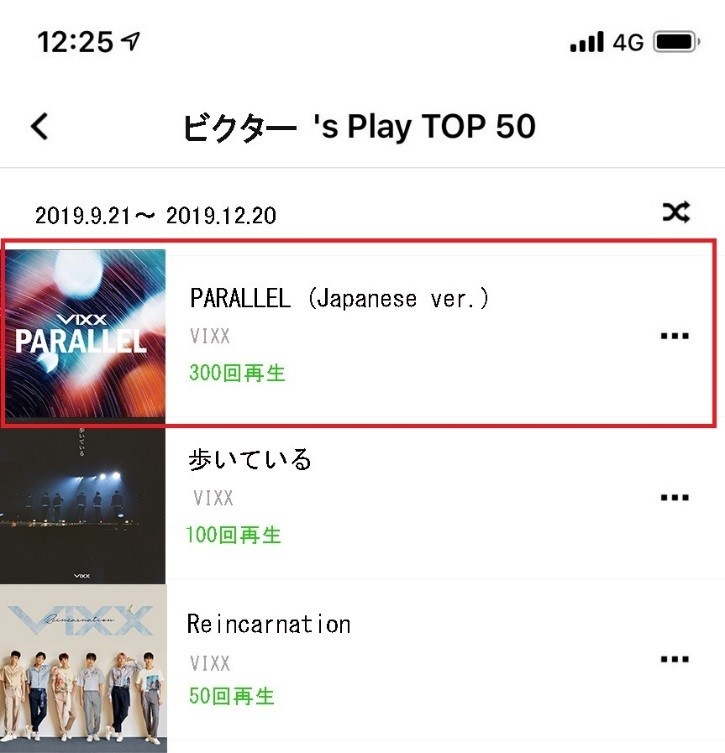The width and height of the screenshot is (725, 753).
Task: Tap the 4G network indicator
Action: (x=625, y=41)
